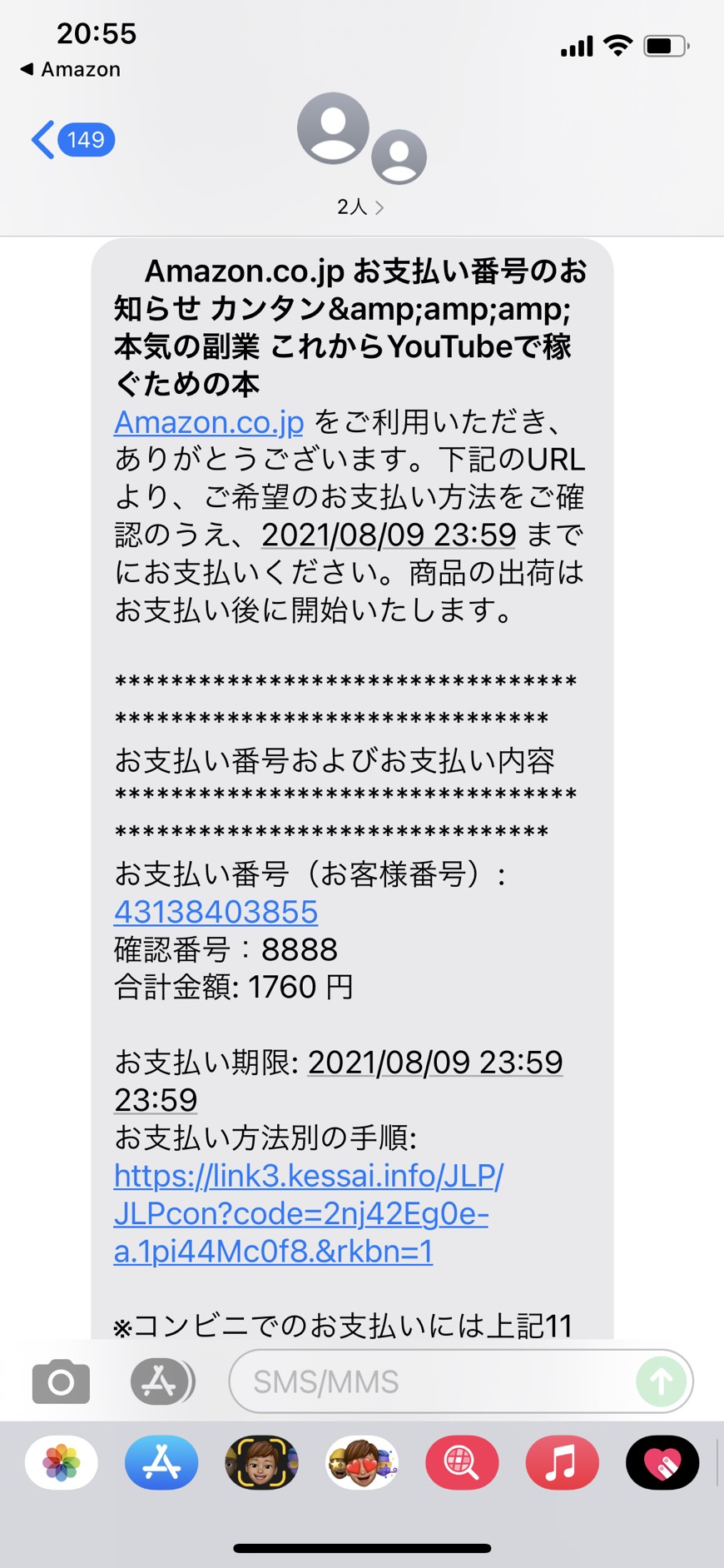Go back to the message list

pos(72,140)
